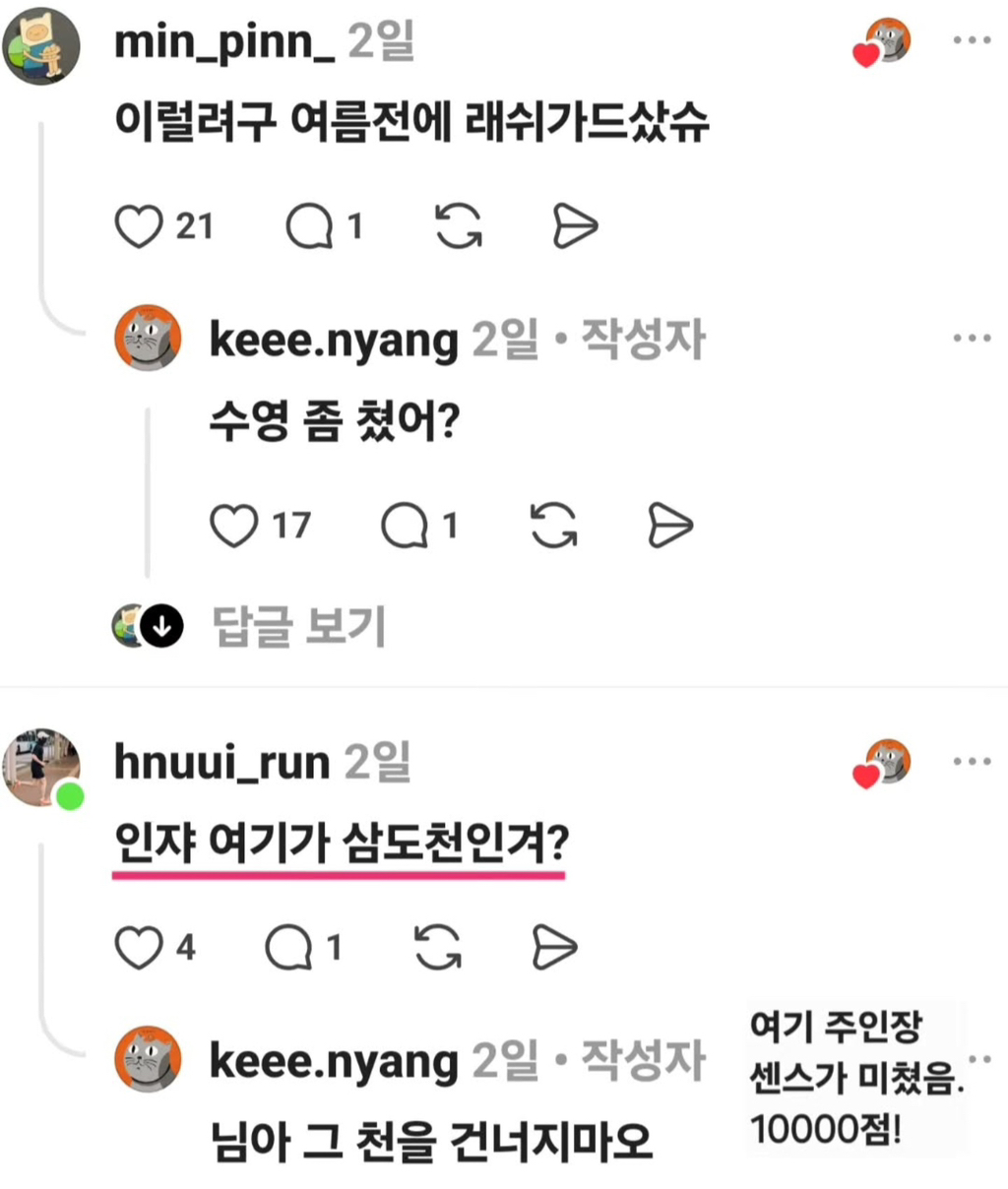The height and width of the screenshot is (1189, 1008).
Task: Open more options for hnuui_run's comment
Action: pyautogui.click(x=972, y=761)
